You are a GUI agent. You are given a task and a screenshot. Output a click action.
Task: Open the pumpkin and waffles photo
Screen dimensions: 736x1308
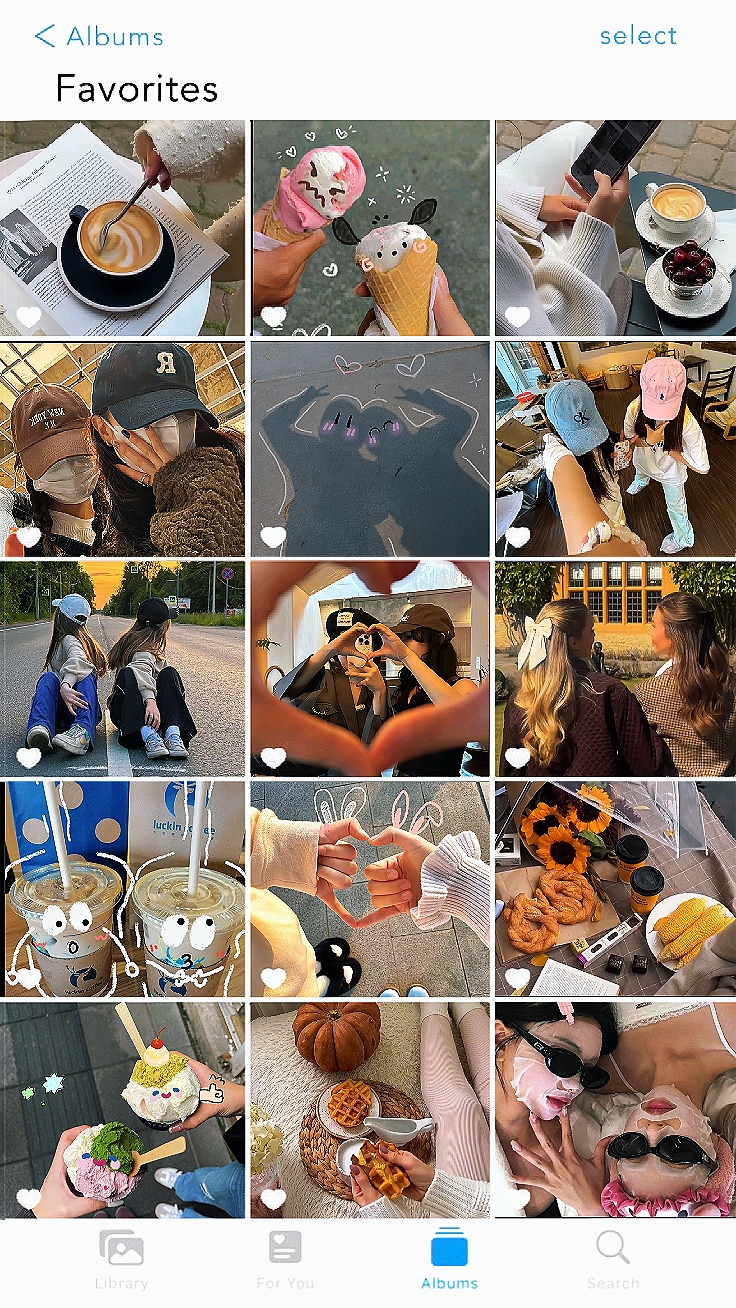coord(370,1108)
